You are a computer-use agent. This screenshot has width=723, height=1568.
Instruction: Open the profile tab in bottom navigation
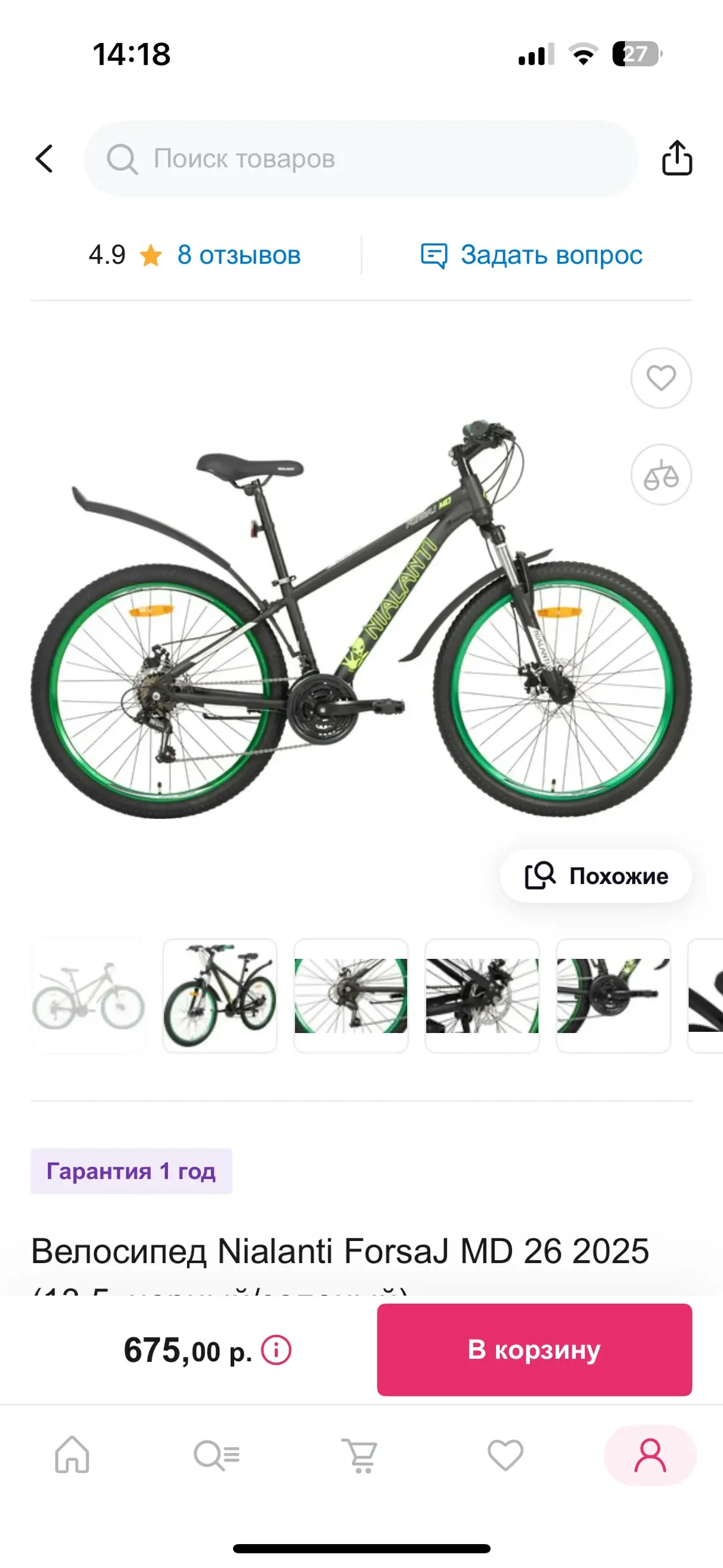tap(650, 1455)
